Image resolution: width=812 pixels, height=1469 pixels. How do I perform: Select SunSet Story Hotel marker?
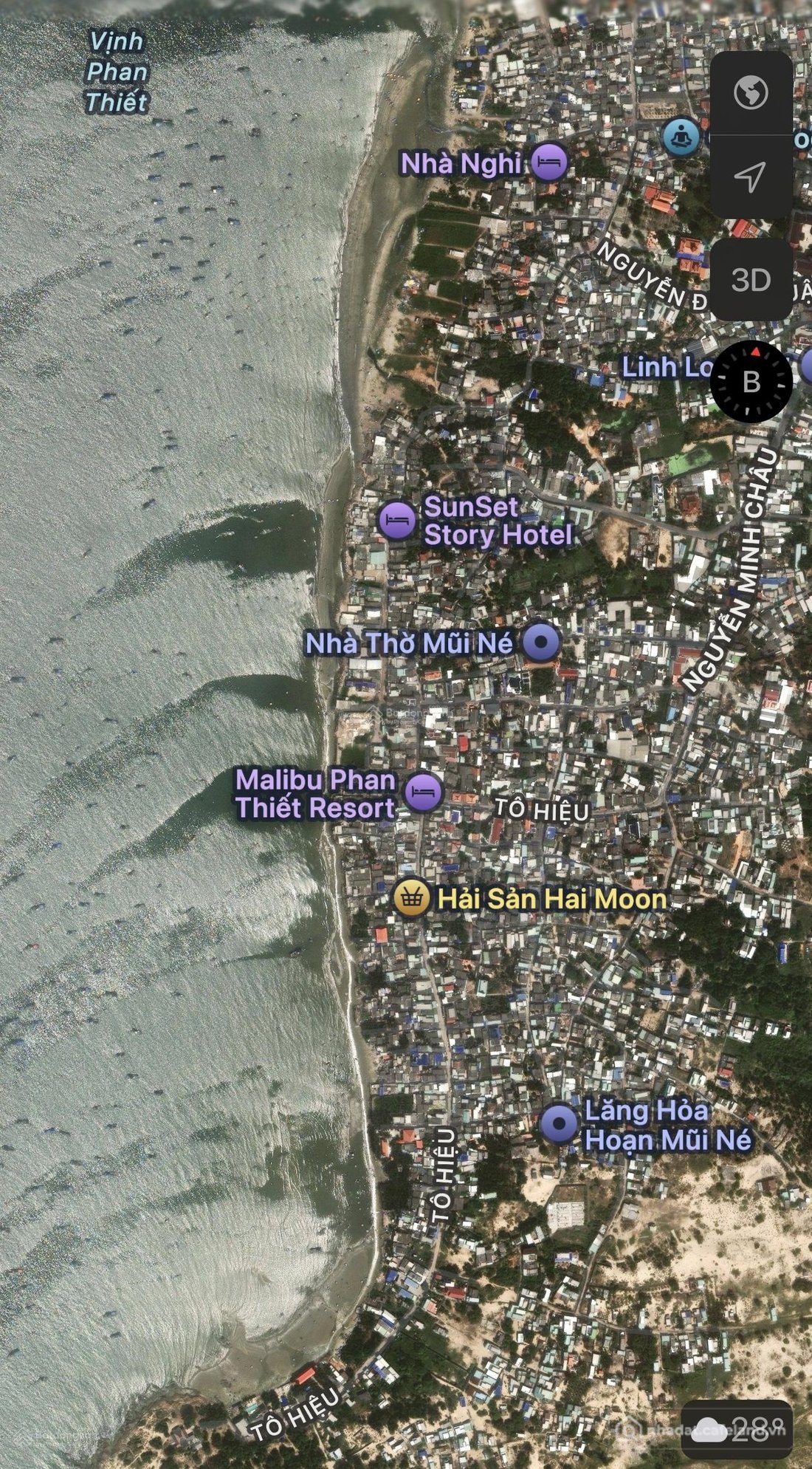tap(397, 521)
